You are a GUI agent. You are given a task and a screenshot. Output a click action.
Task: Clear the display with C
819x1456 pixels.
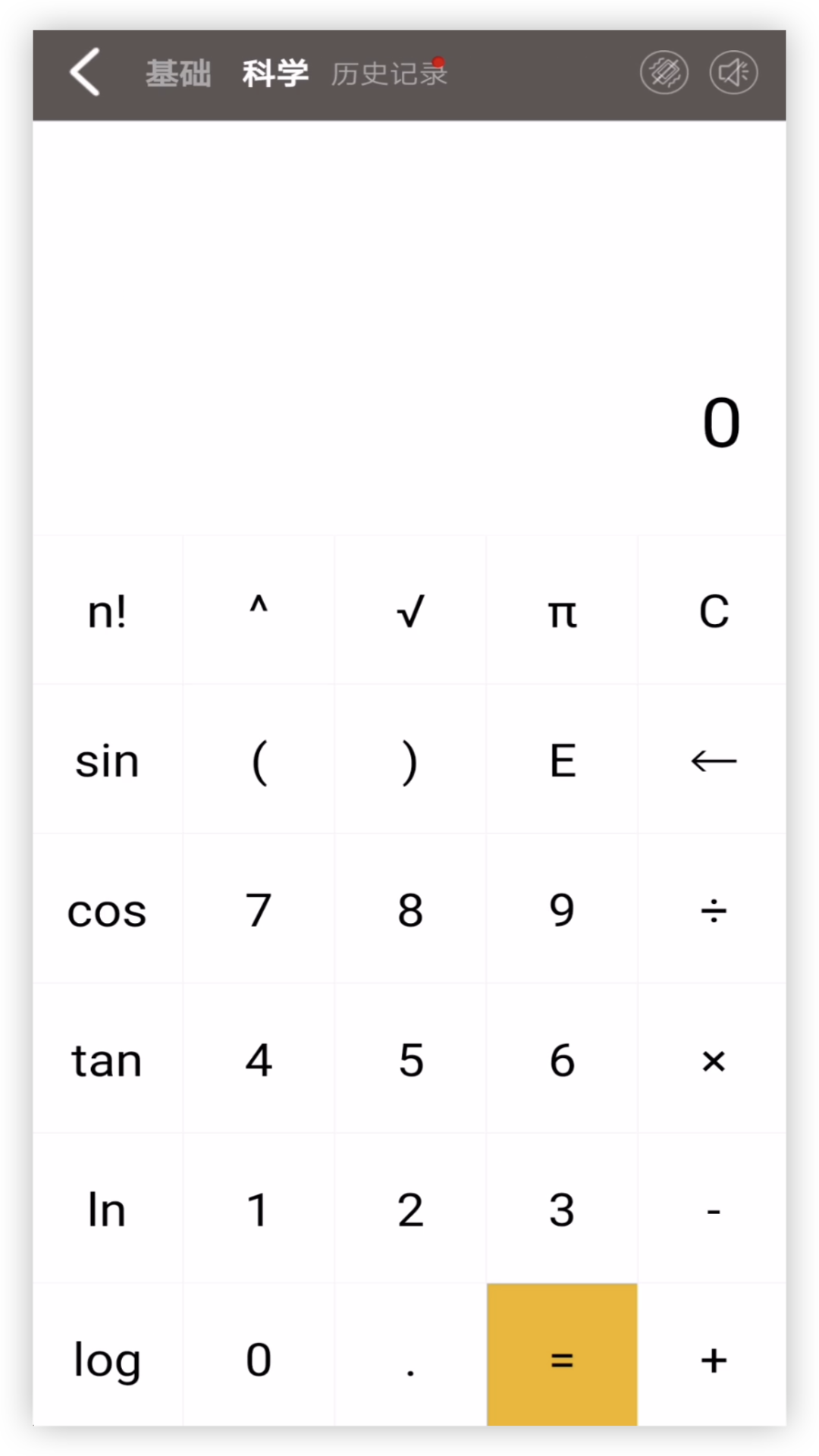[x=713, y=610]
